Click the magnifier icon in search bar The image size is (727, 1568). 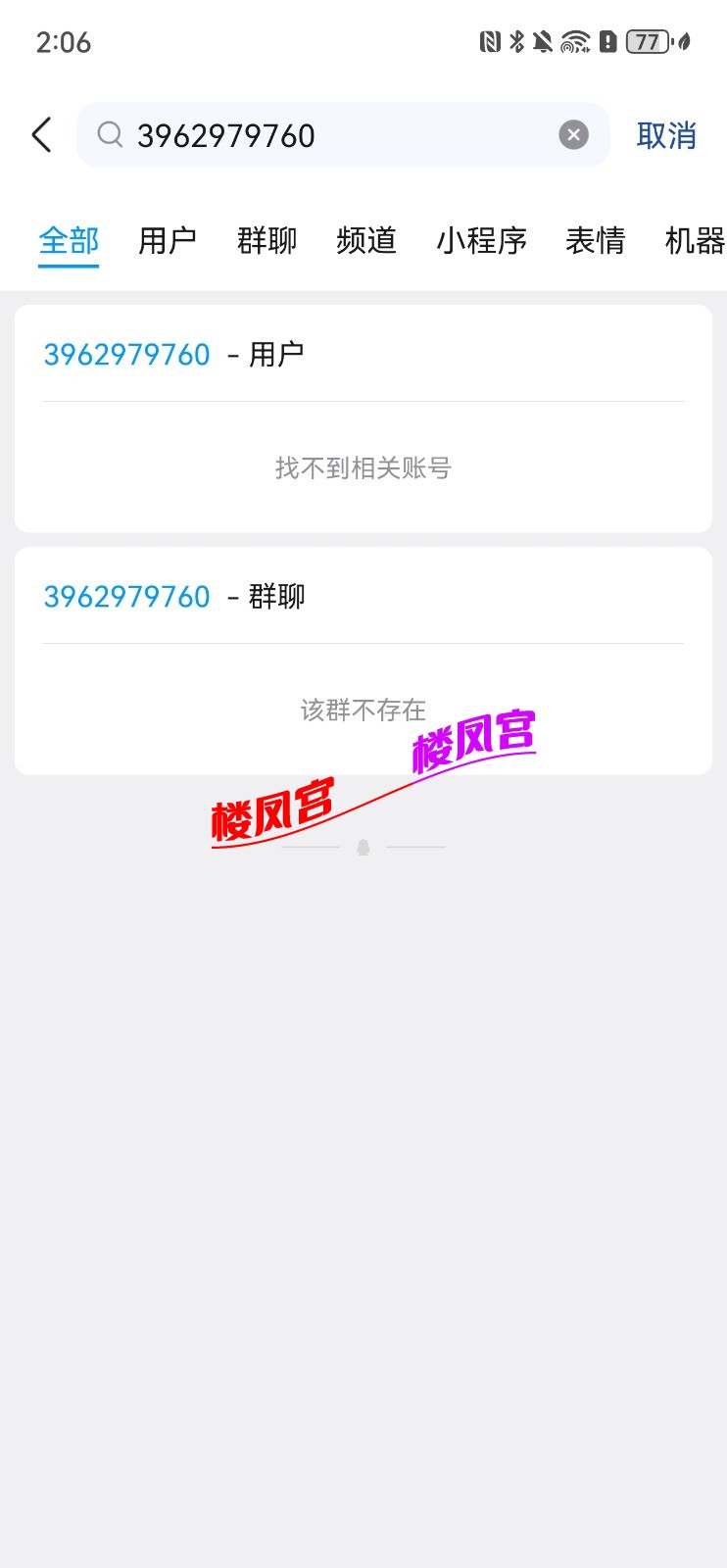(111, 135)
